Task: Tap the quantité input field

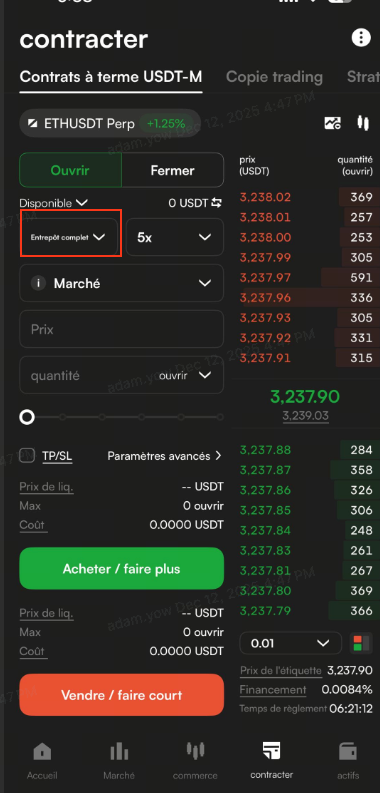Action: tap(121, 375)
